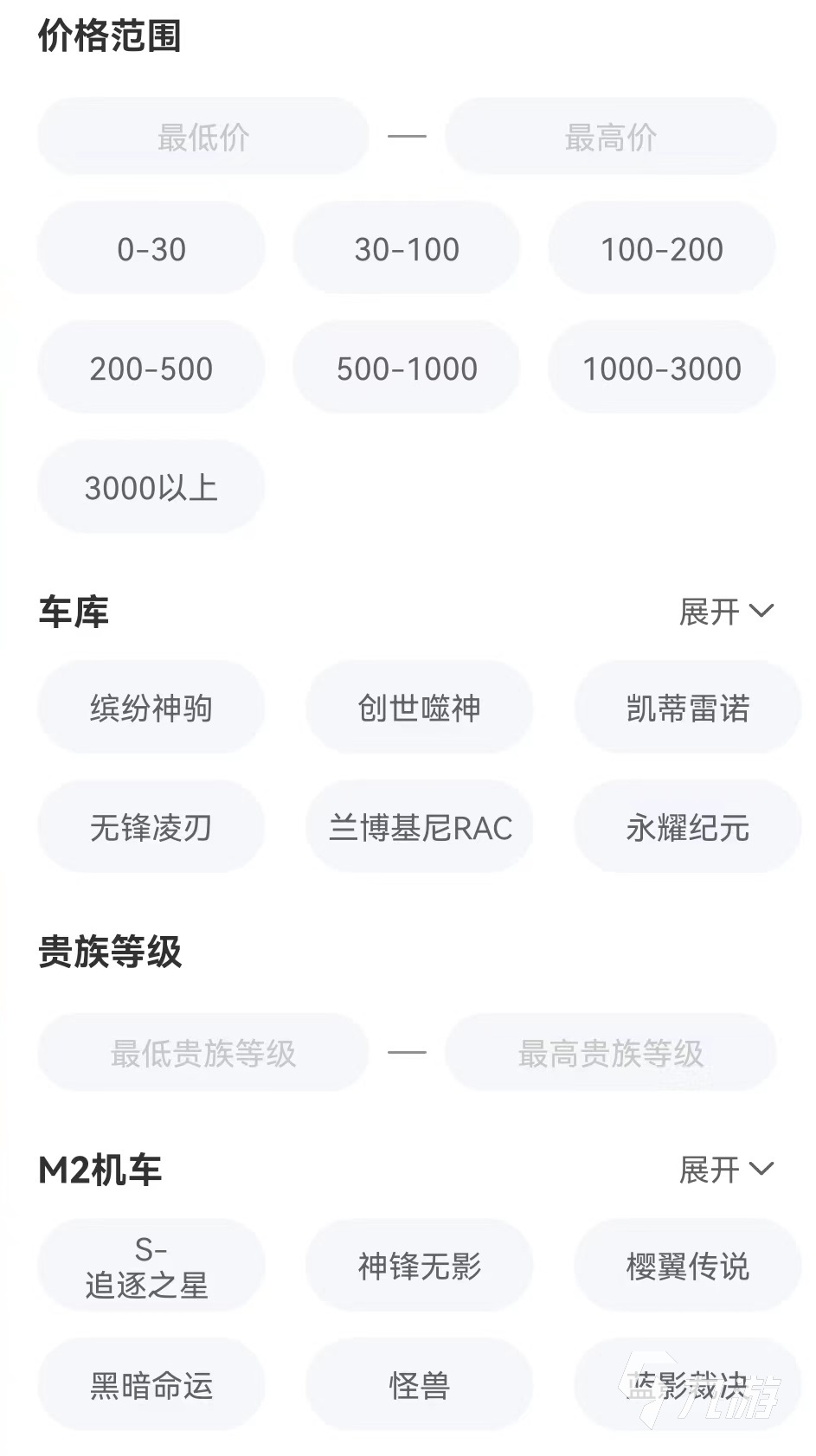The width and height of the screenshot is (816, 1456).
Task: Filter by 500-1000 price range
Action: [407, 369]
